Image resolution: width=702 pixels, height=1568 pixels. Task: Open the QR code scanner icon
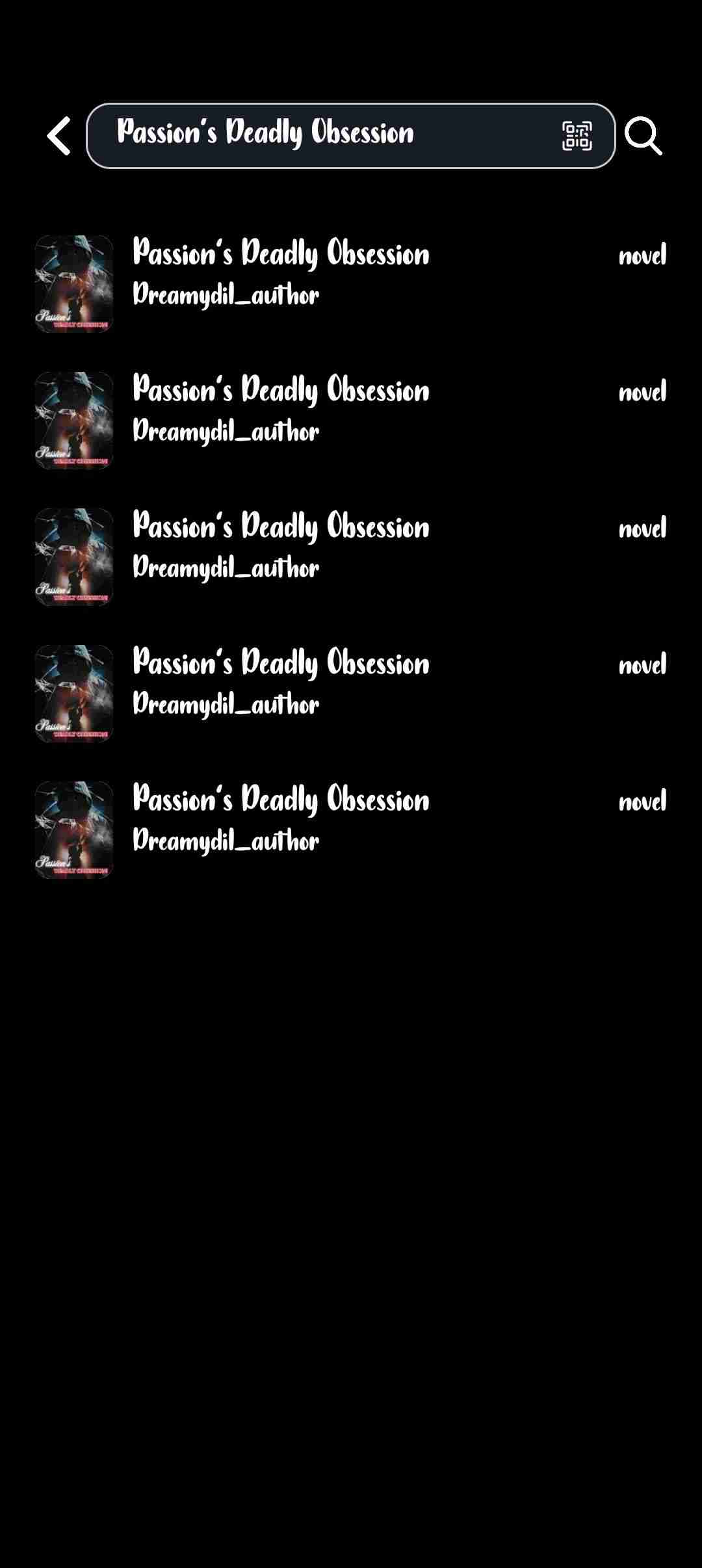click(x=577, y=136)
